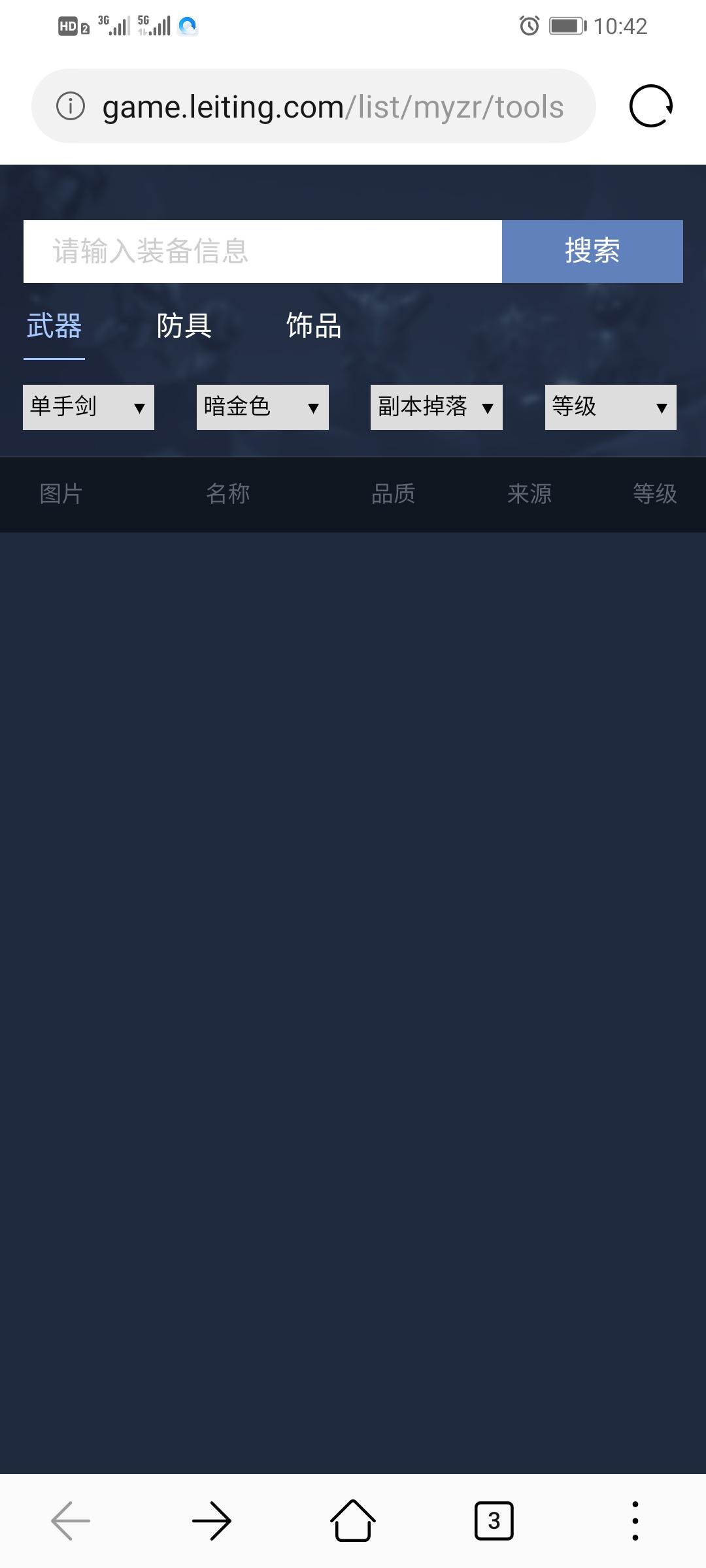Reload the page with the refresh icon

pyautogui.click(x=651, y=106)
